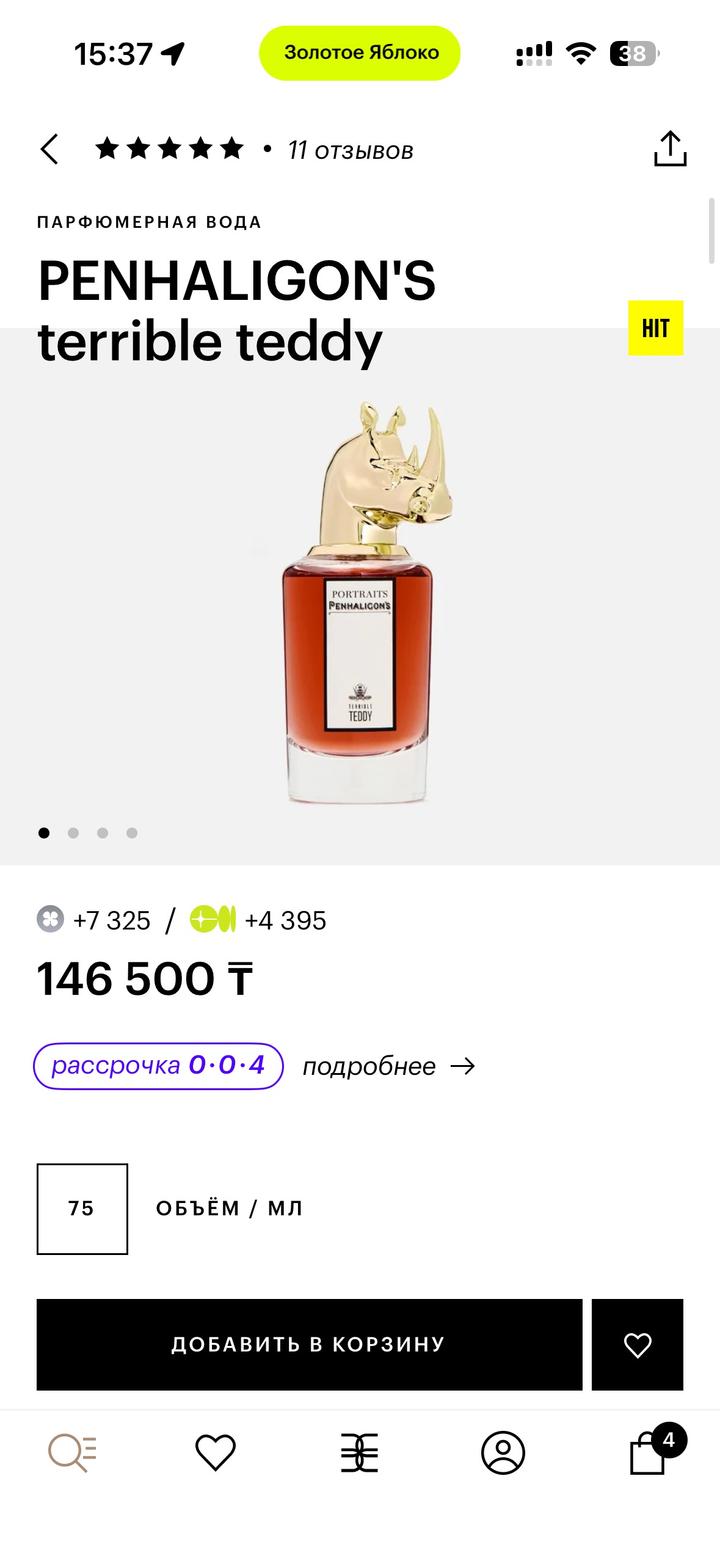The height and width of the screenshot is (1561, 720).
Task: Tap Добавить в корзину button
Action: pyautogui.click(x=309, y=1344)
